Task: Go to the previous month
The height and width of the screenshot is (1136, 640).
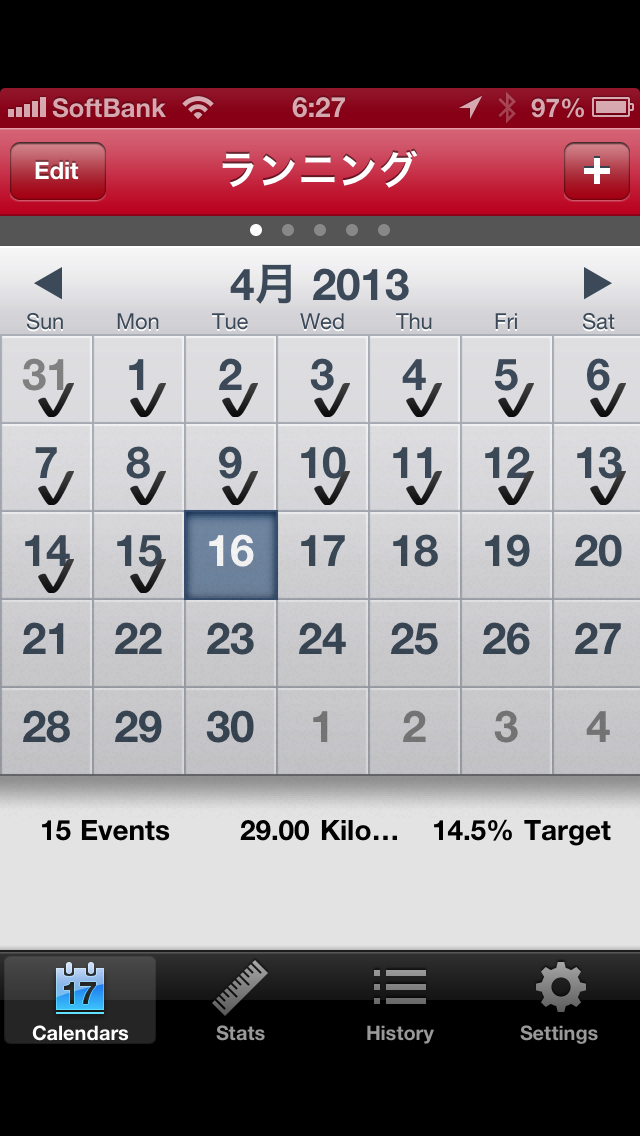Action: coord(48,284)
